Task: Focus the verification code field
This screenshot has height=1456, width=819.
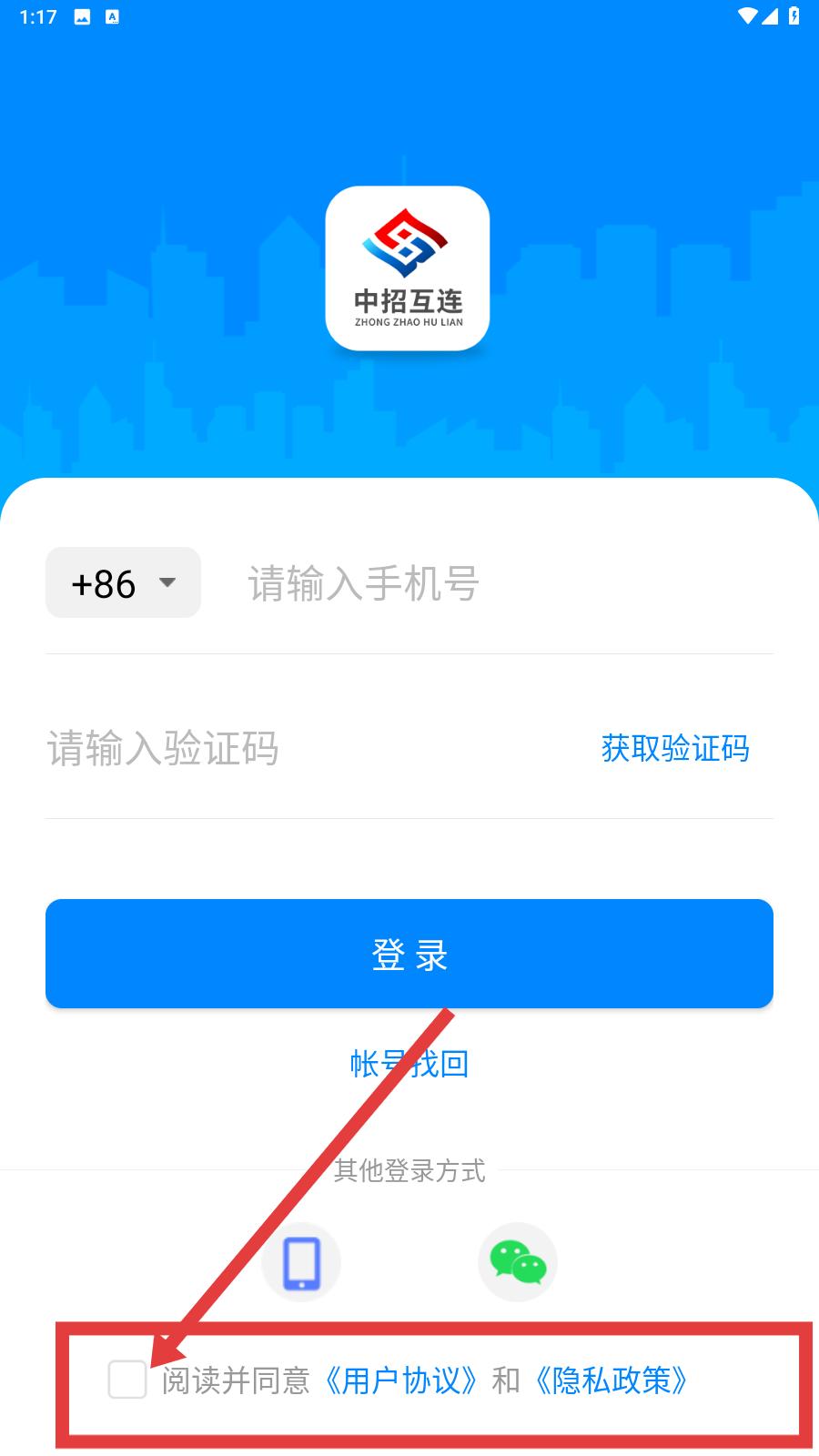Action: coord(300,749)
